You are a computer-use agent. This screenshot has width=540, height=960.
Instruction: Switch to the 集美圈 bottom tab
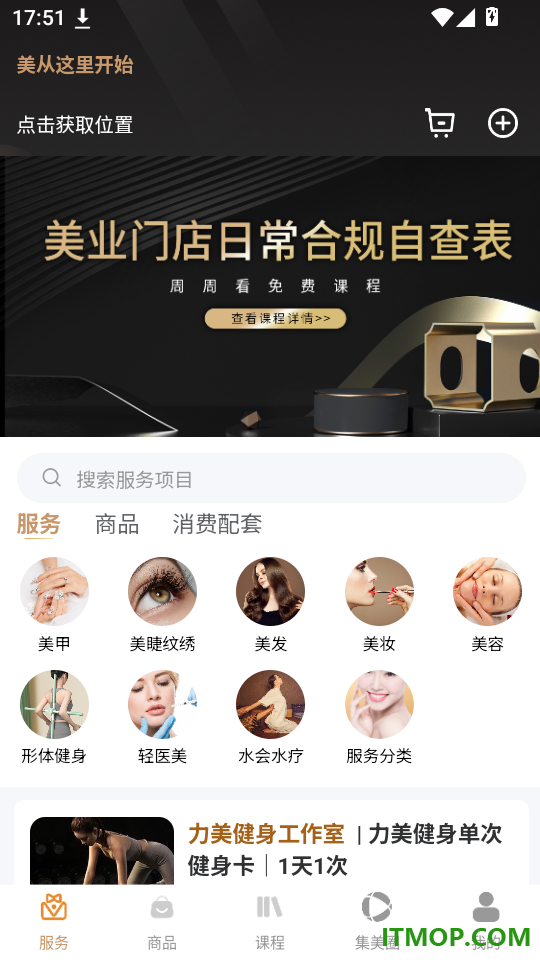(x=377, y=921)
